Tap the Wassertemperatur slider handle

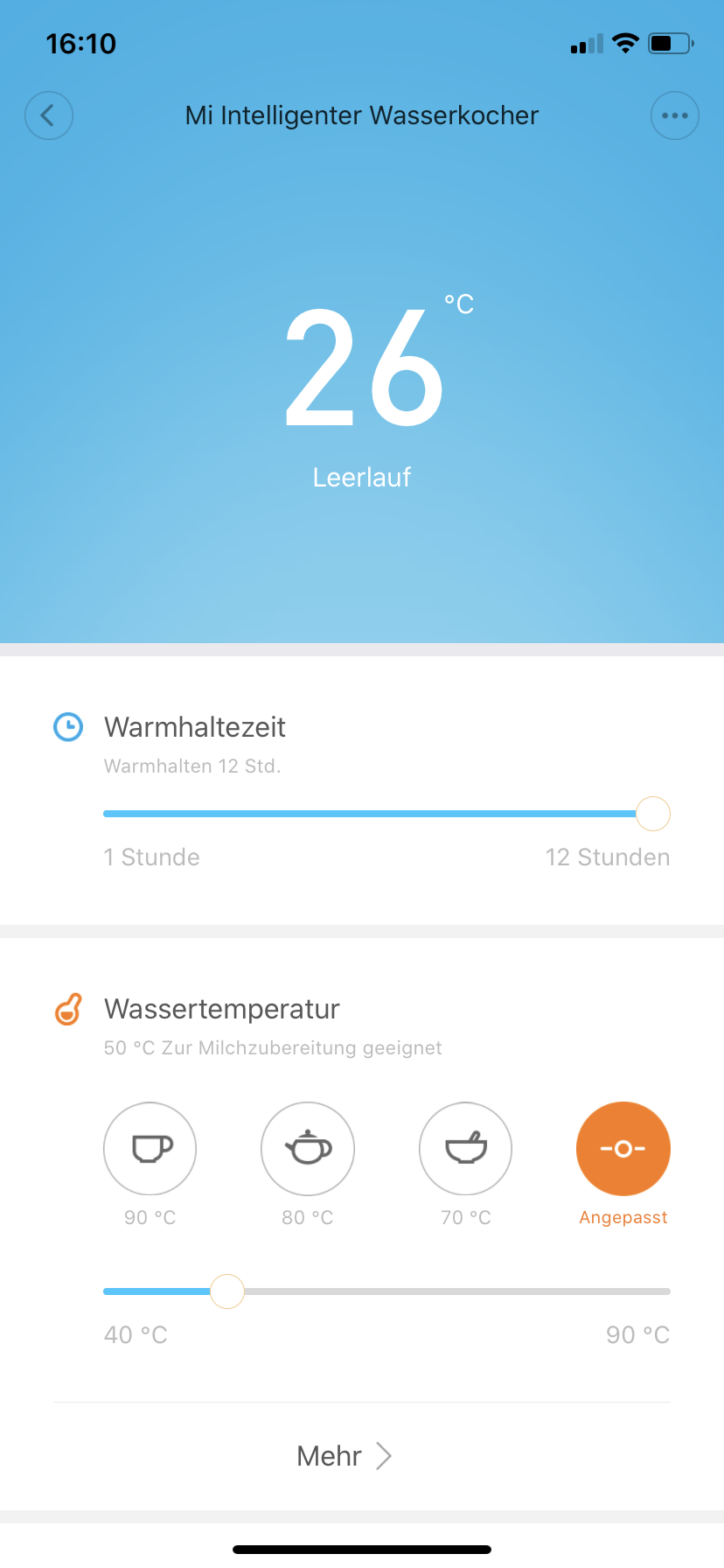[227, 1291]
